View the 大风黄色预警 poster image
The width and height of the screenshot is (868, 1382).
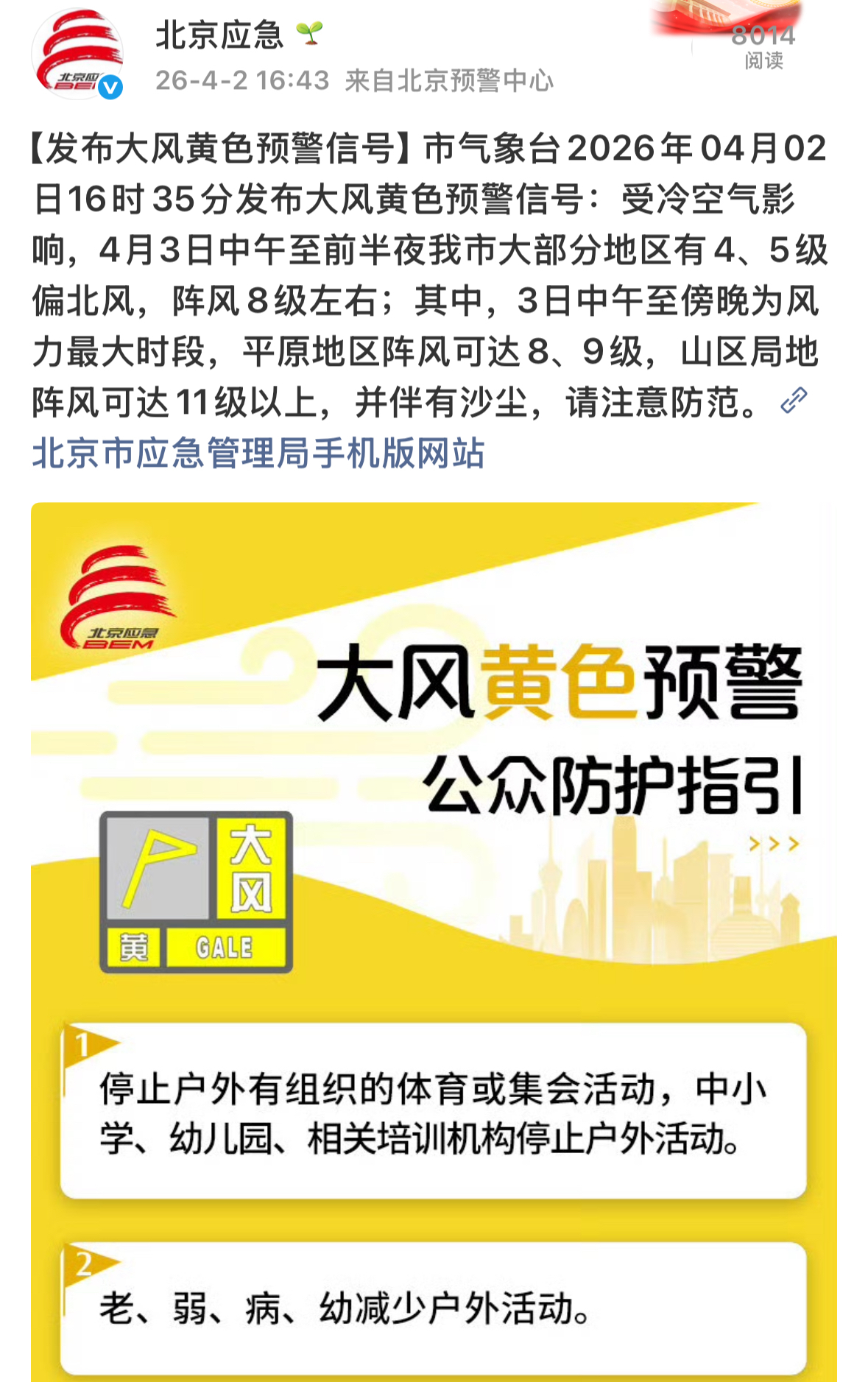[x=434, y=884]
